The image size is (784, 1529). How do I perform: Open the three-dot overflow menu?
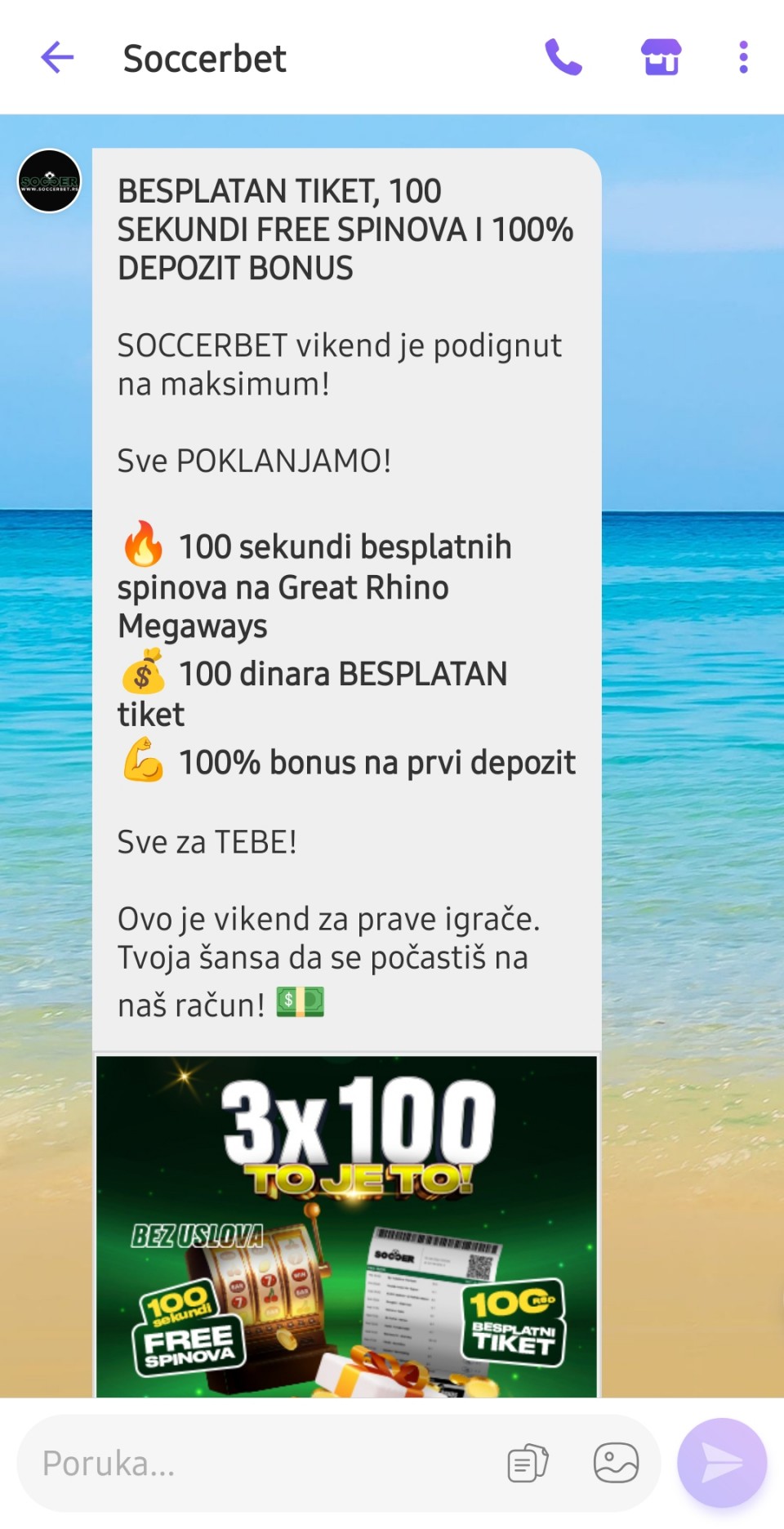(743, 58)
